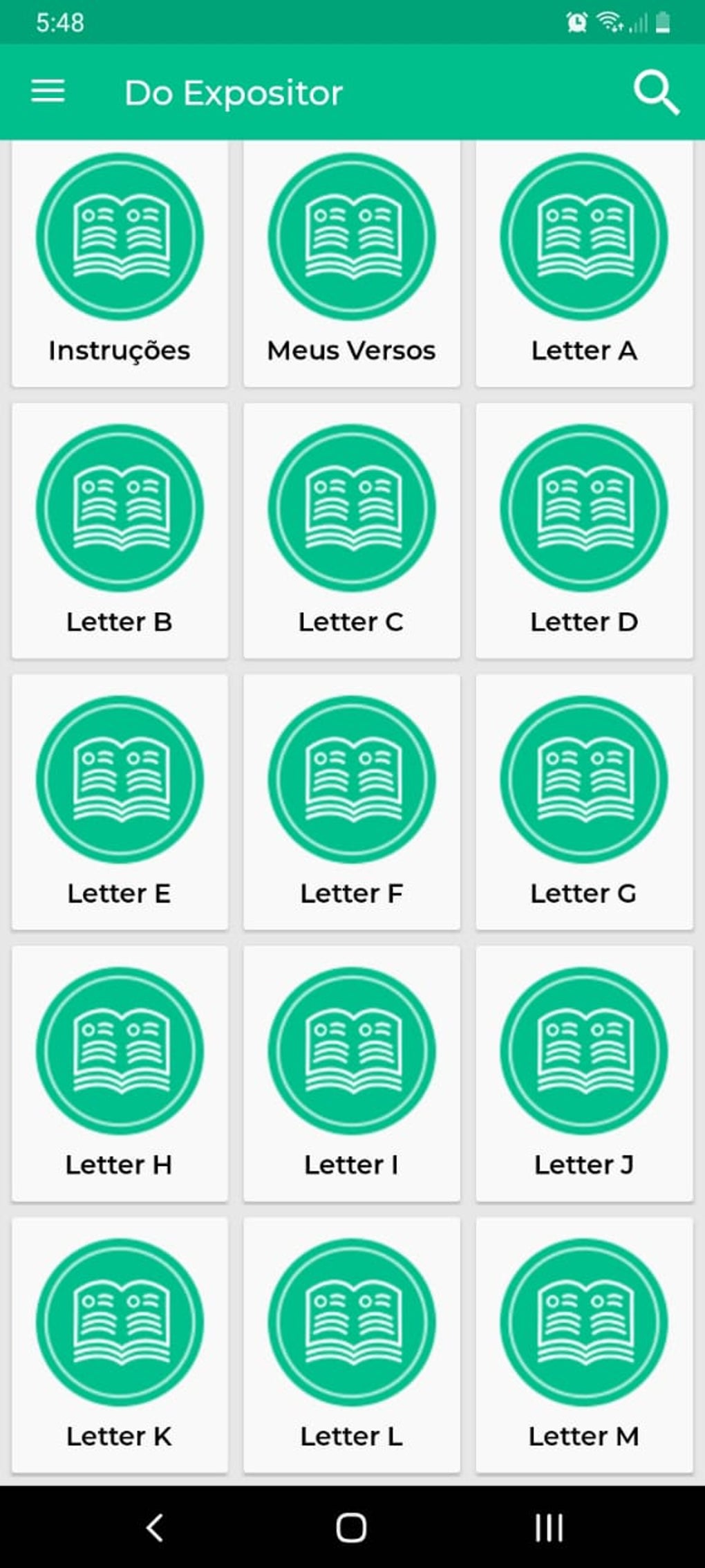The width and height of the screenshot is (705, 1568).
Task: Open the Instruções card
Action: coord(120,263)
